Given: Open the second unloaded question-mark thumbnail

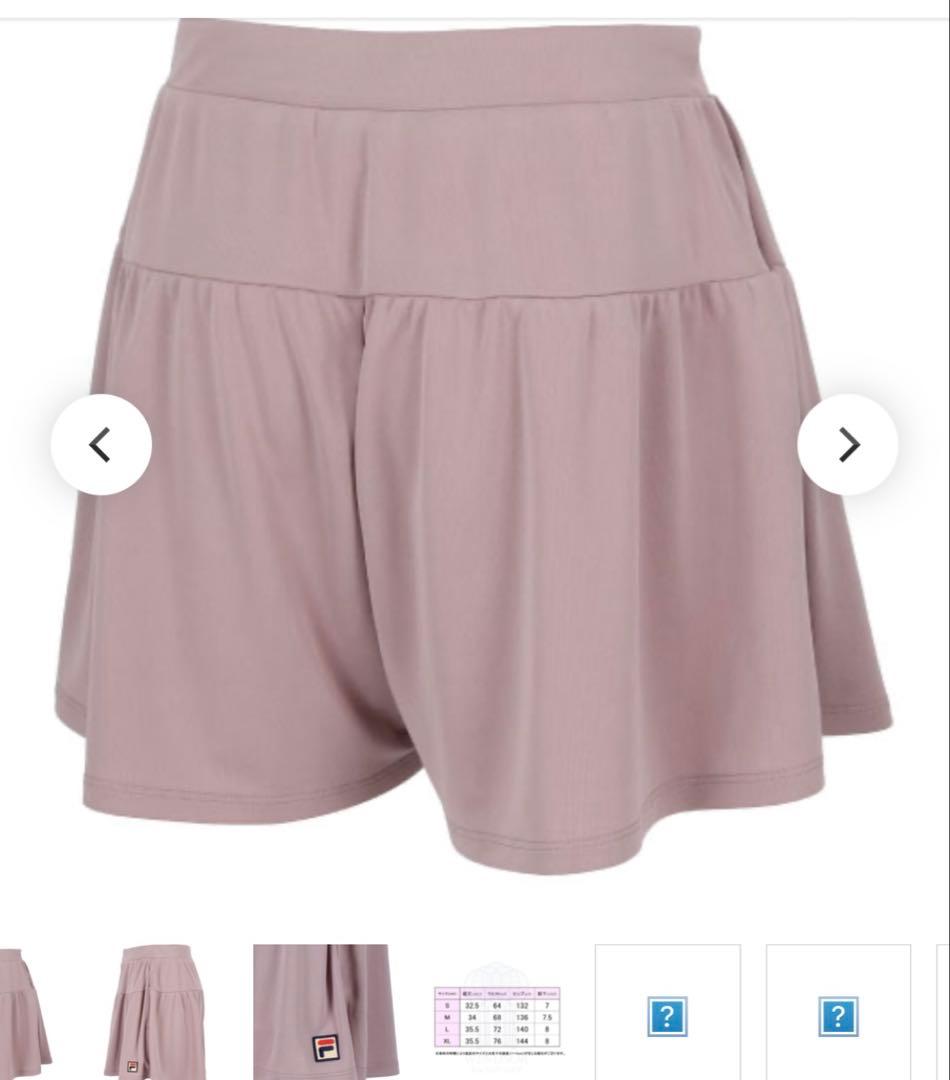Looking at the screenshot, I should click(838, 1016).
